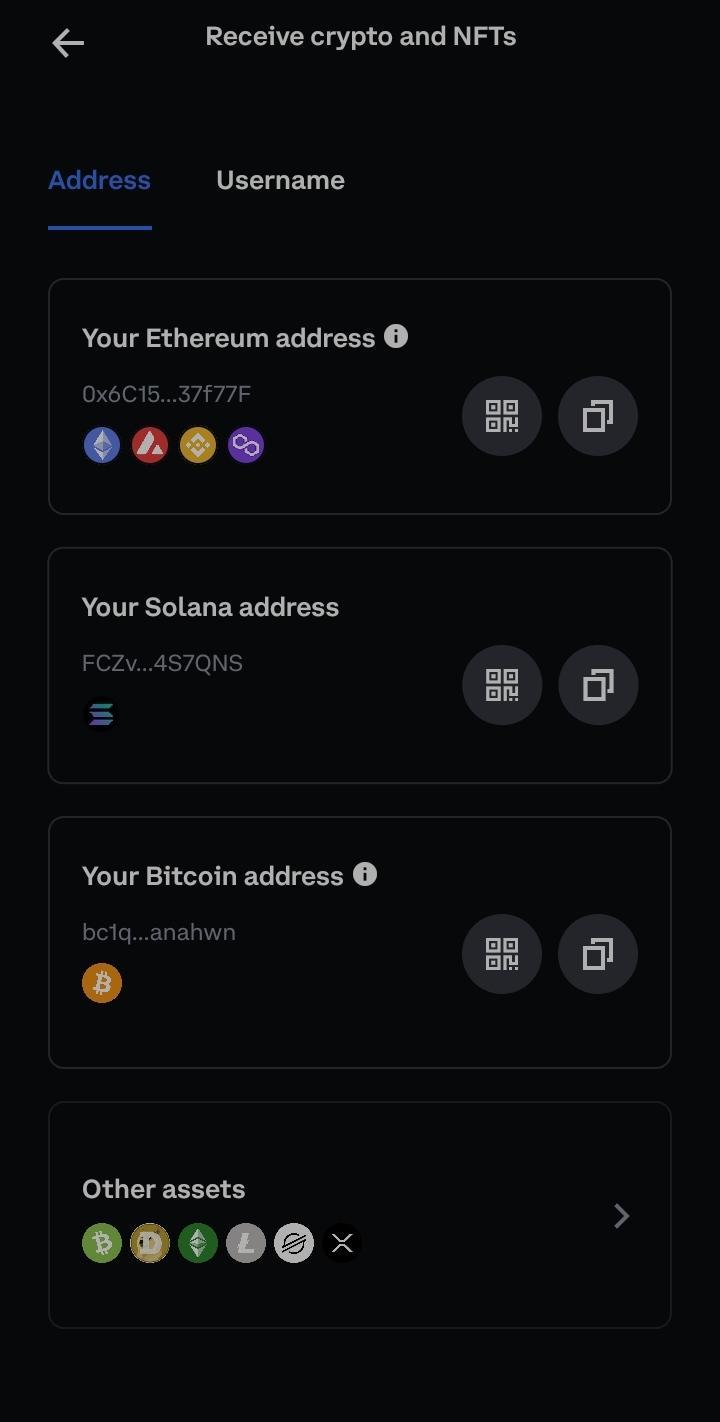Select the Address tab
Viewport: 720px width, 1422px height.
click(99, 180)
